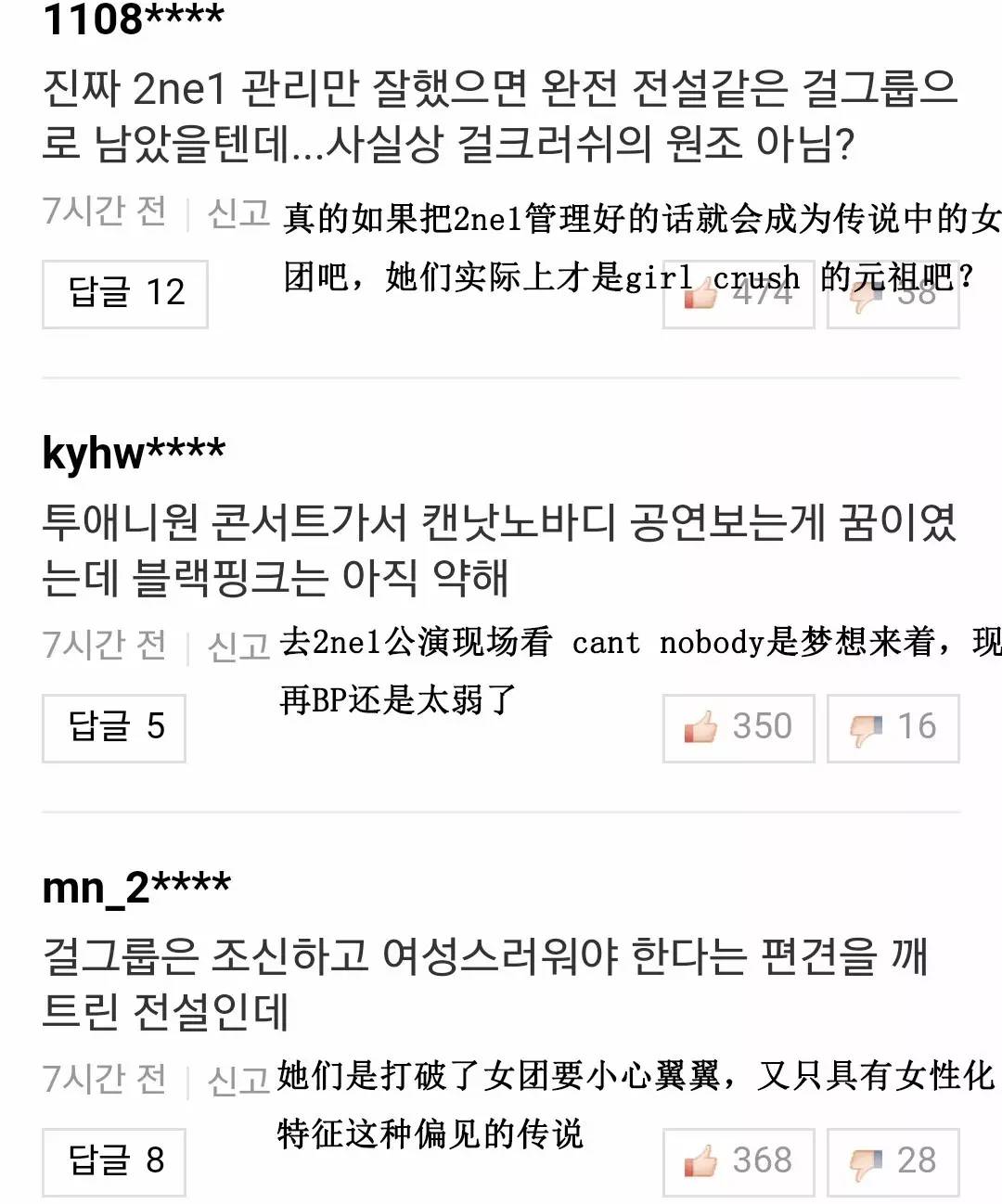Screen dimensions: 1002x1204
Task: Like the mn_2**** comment with 368 likes
Action: (x=738, y=1161)
